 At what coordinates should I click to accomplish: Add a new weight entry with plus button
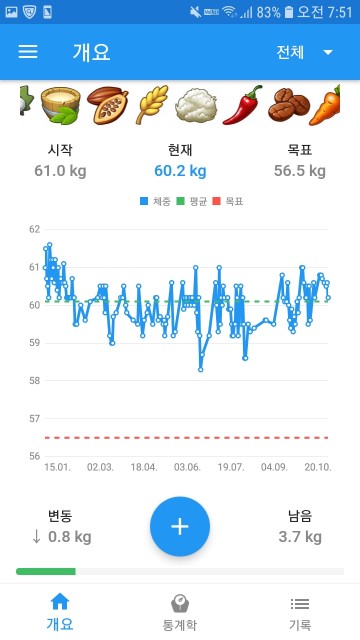coord(180,527)
